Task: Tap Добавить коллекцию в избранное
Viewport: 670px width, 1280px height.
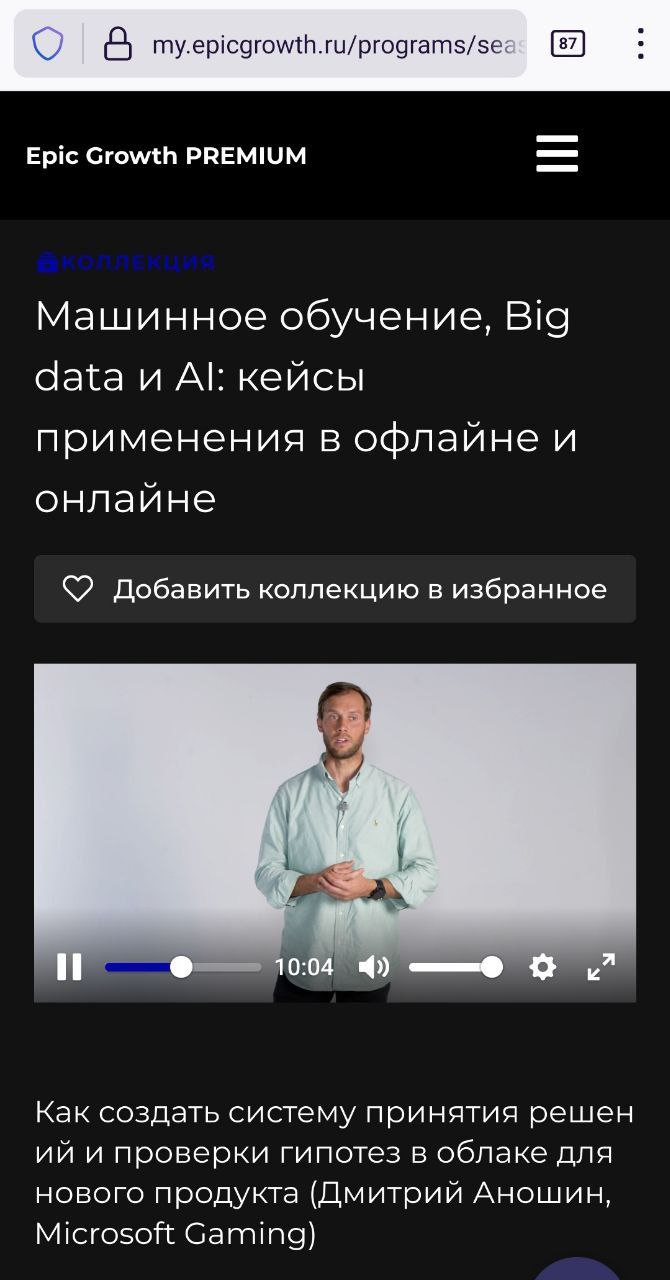Action: 335,589
